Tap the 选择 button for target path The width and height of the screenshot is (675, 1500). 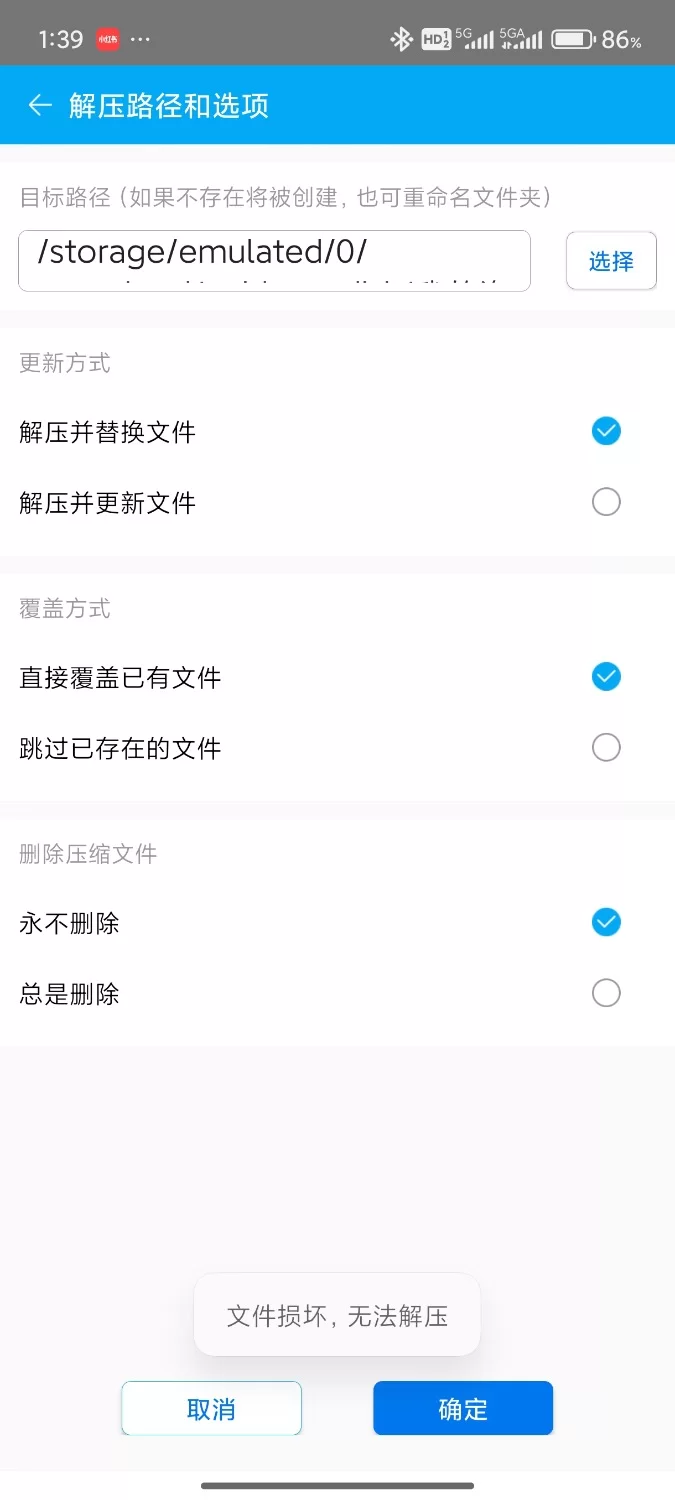(x=611, y=261)
